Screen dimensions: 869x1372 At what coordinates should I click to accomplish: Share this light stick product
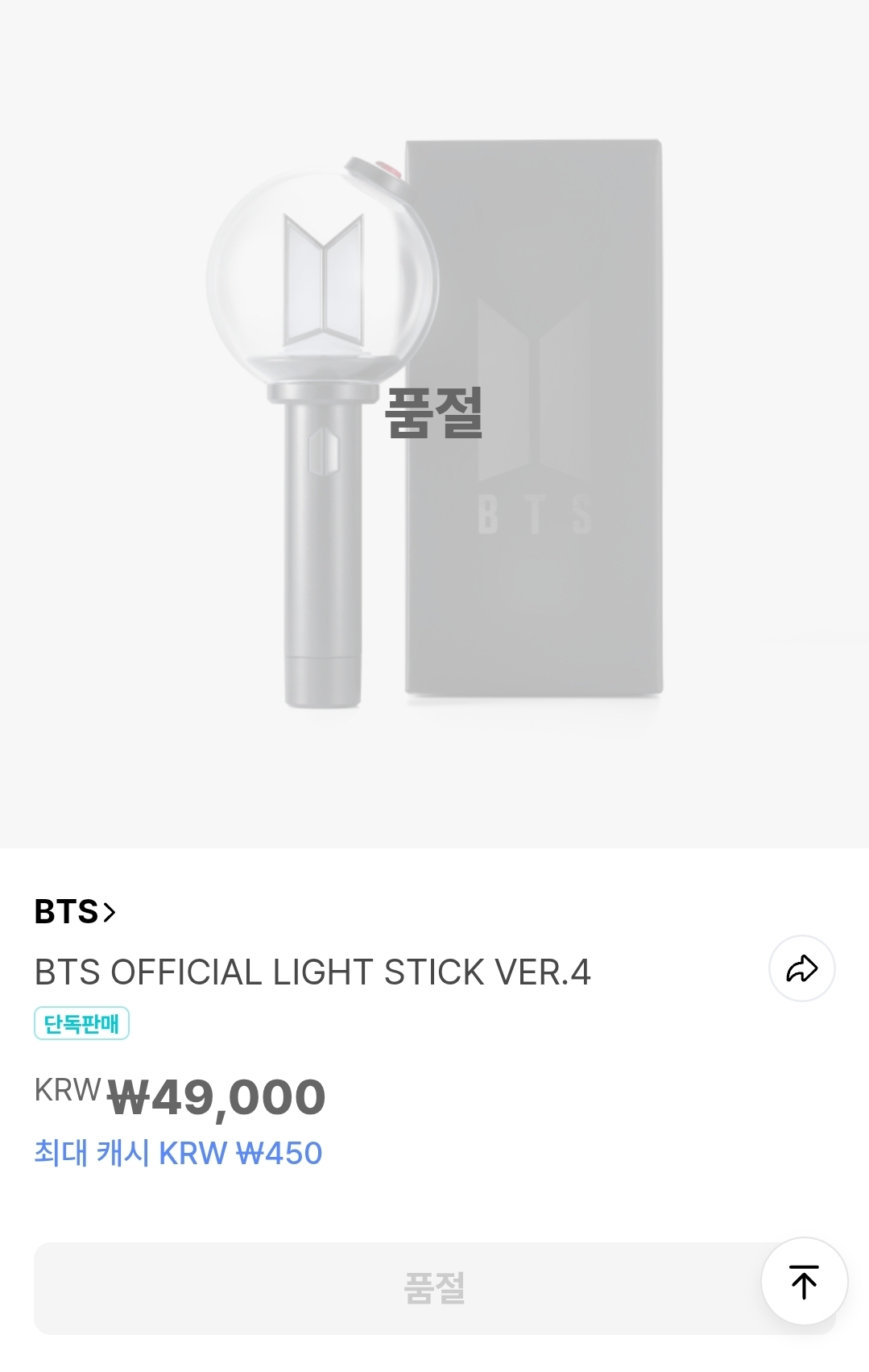point(801,968)
